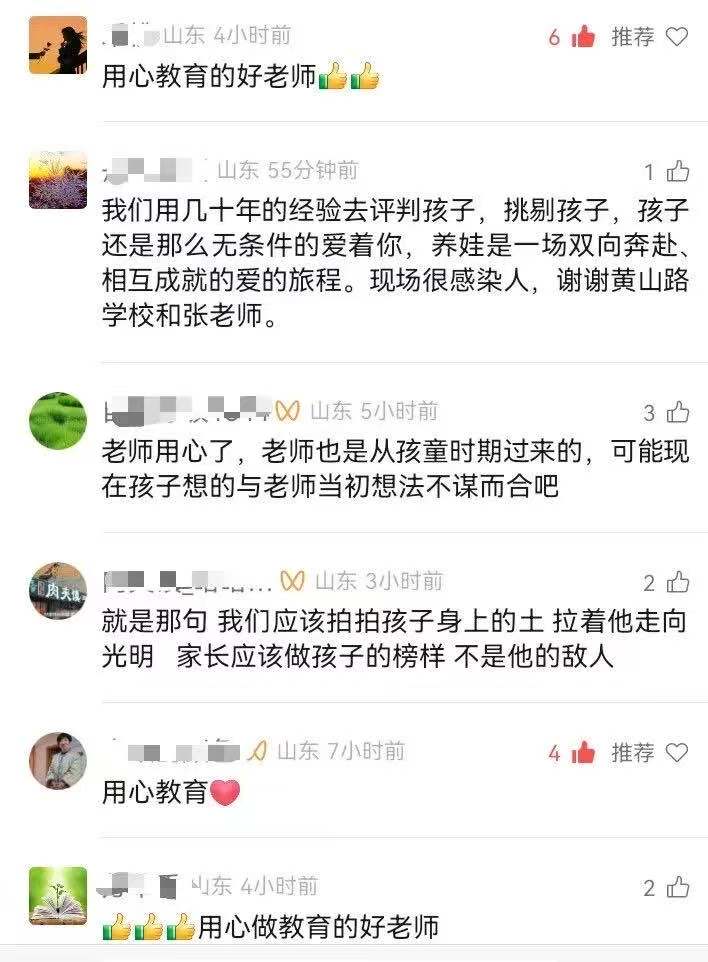The width and height of the screenshot is (708, 962).
Task: Open the rose silhouette avatar of the first commenter
Action: pos(57,46)
